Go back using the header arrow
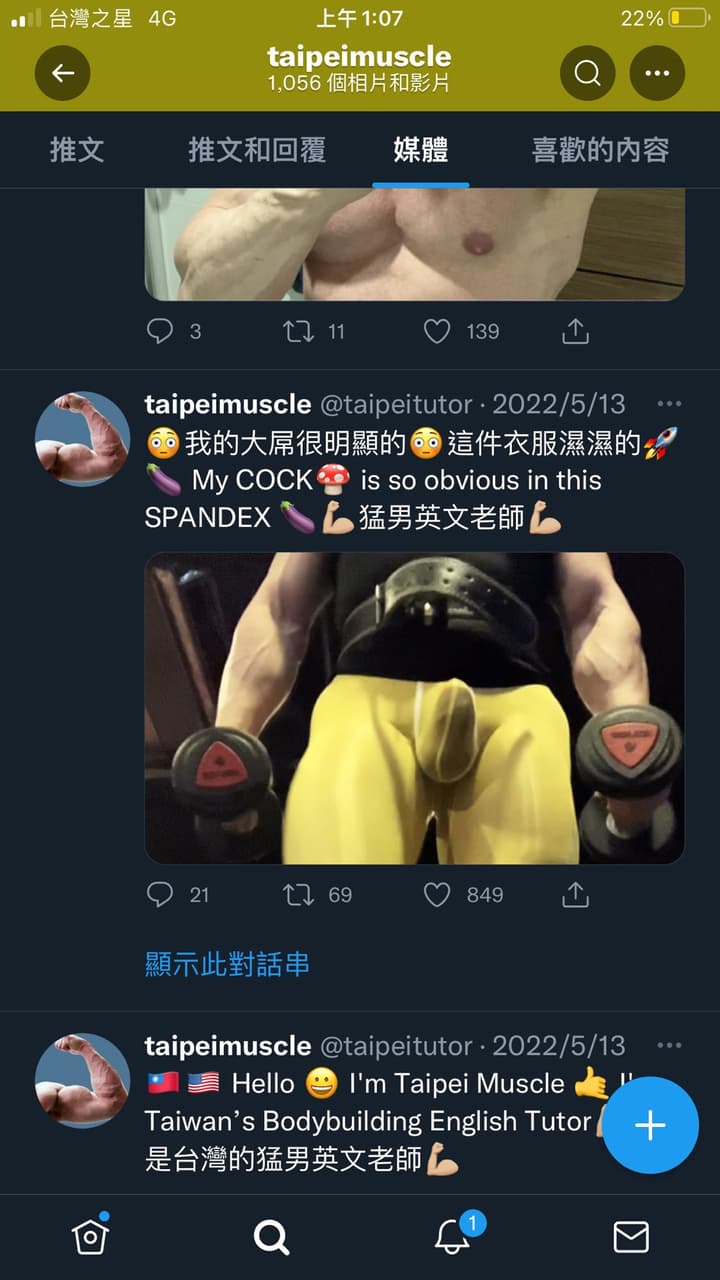This screenshot has width=720, height=1280. click(x=63, y=73)
